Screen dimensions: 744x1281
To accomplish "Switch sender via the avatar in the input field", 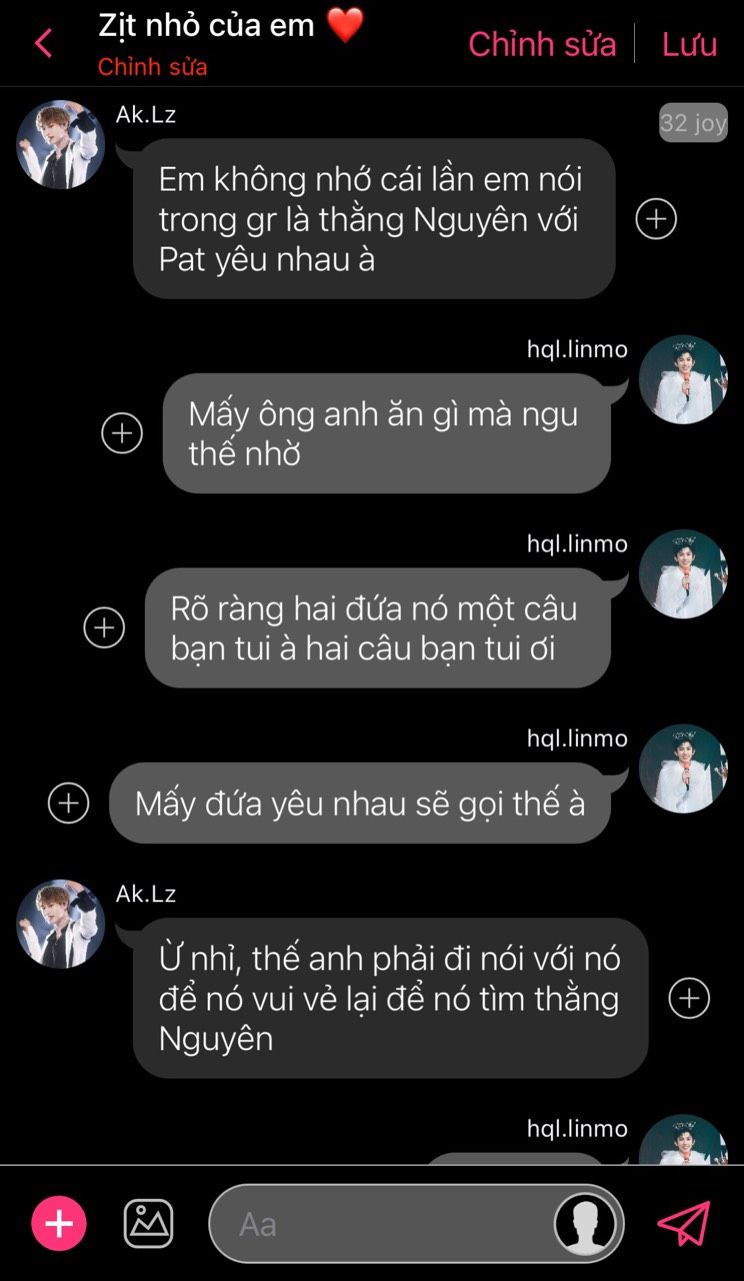I will (585, 1224).
